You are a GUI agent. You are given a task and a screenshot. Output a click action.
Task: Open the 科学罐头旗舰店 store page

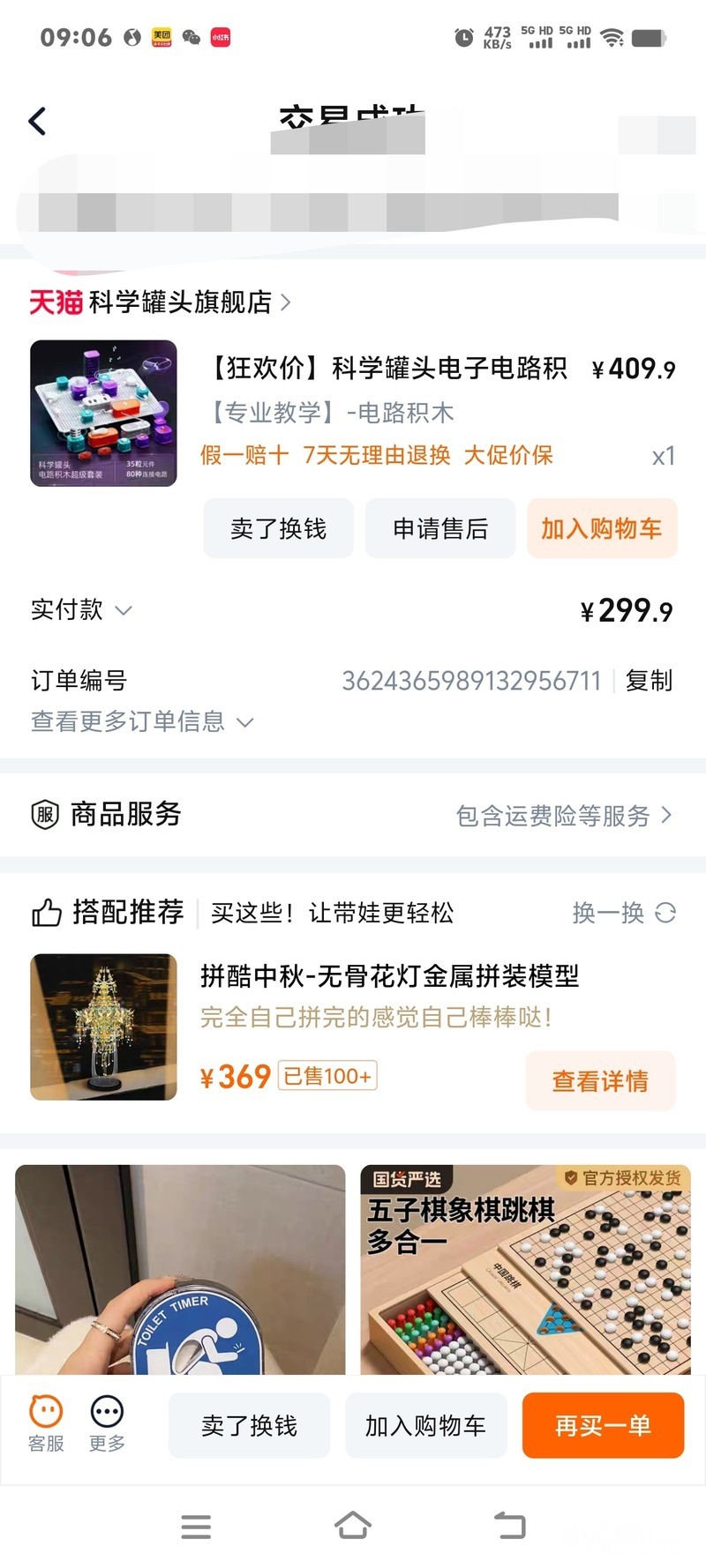tap(159, 302)
